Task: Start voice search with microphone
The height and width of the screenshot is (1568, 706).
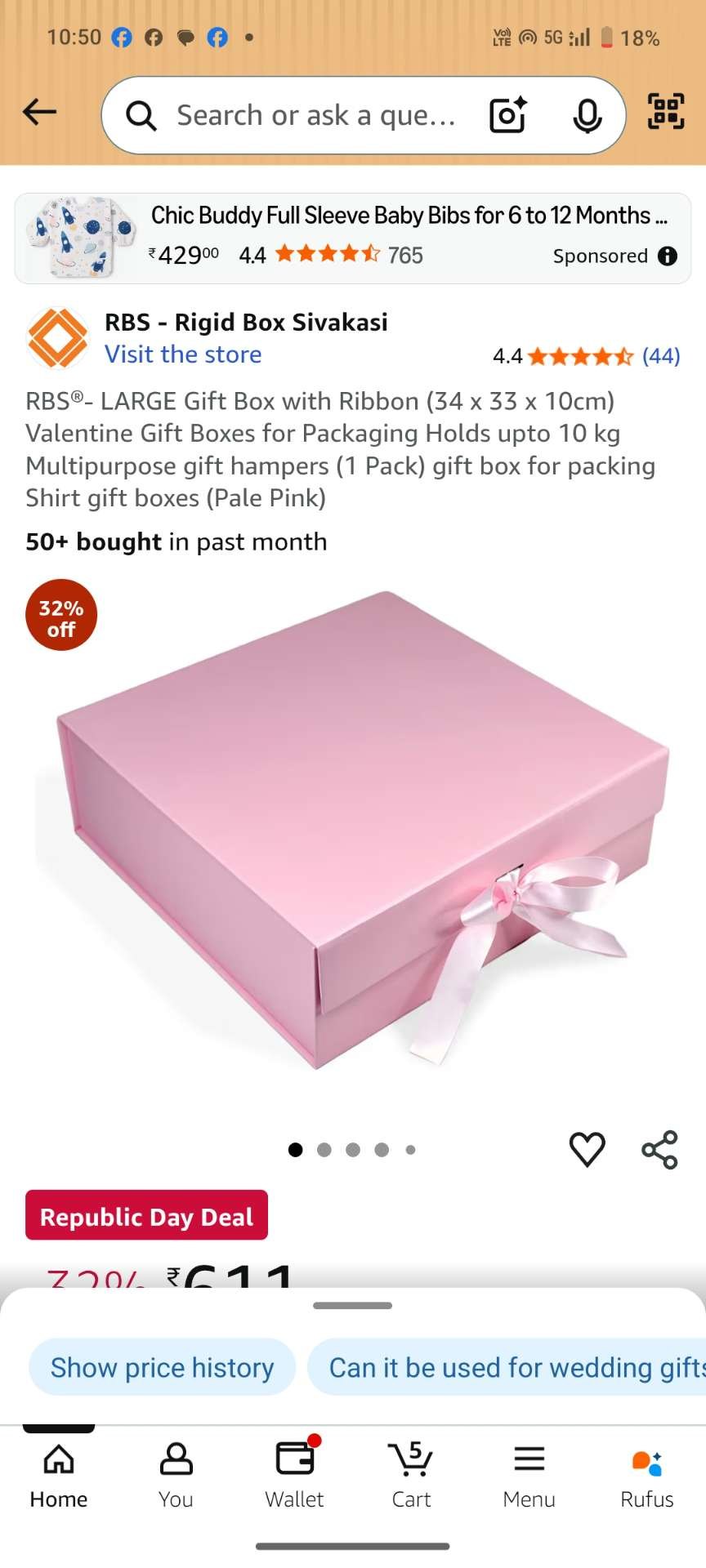Action: [587, 115]
